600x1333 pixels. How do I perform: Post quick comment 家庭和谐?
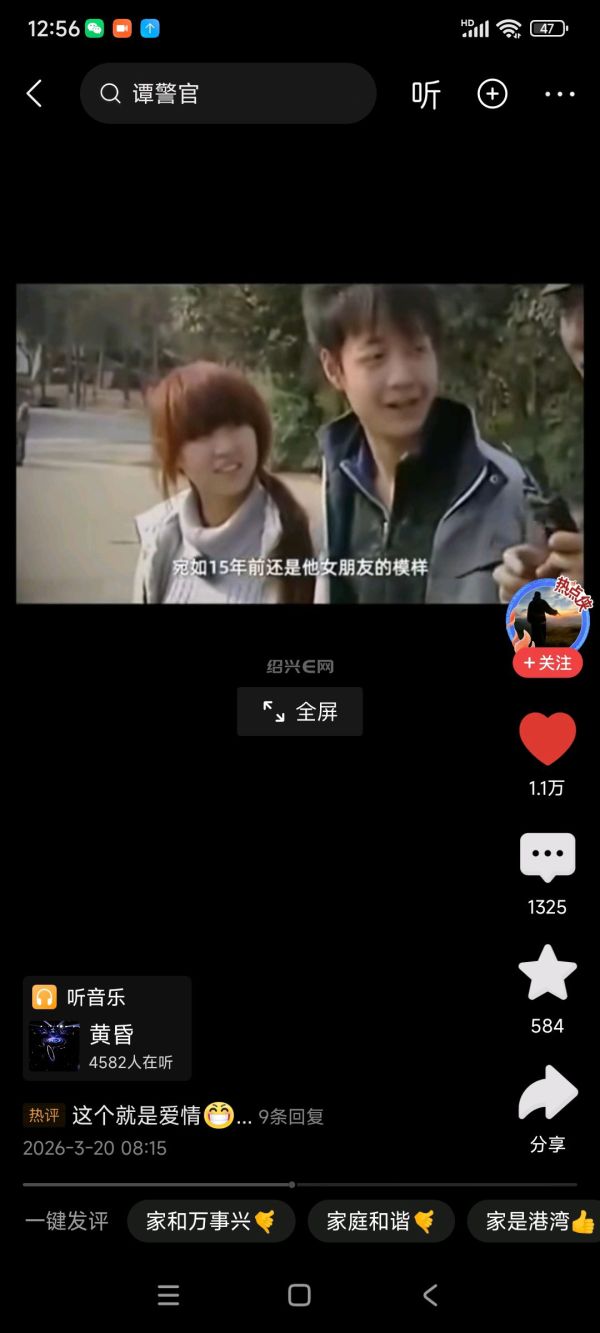[x=380, y=1221]
